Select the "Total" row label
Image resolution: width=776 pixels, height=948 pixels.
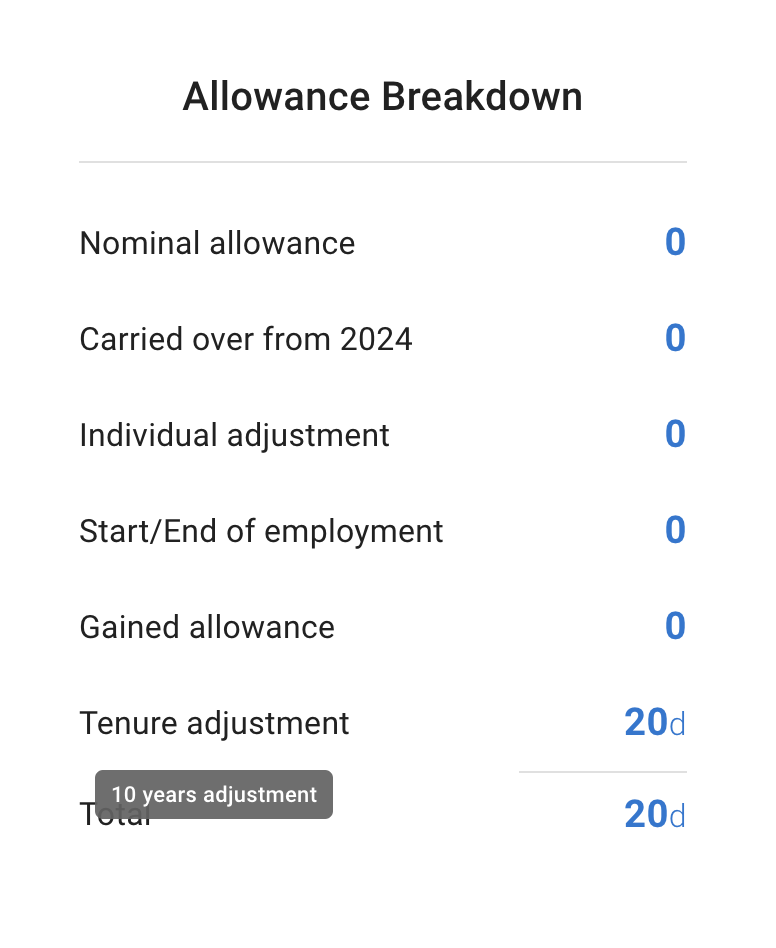click(x=115, y=814)
